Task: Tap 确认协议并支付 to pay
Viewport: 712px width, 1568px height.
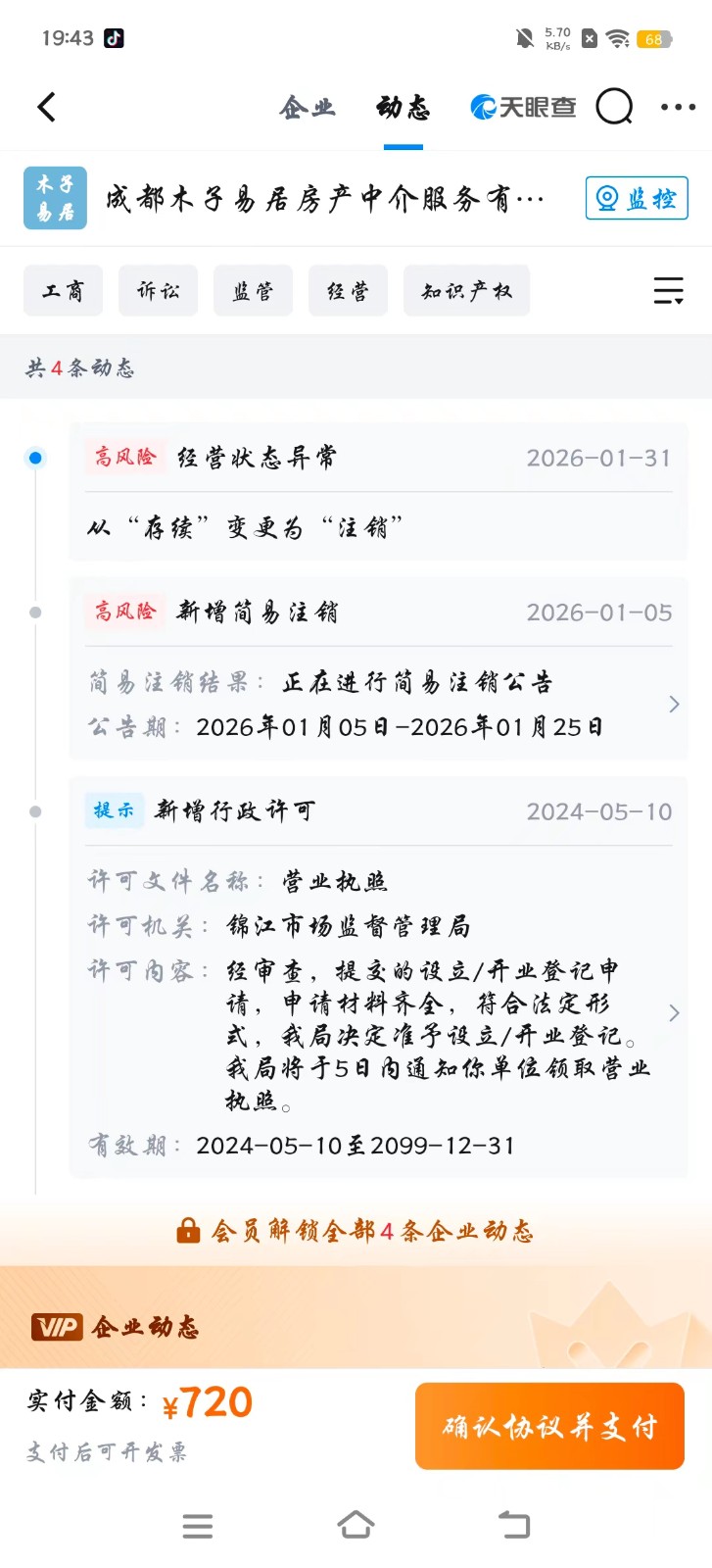Action: [x=549, y=1426]
